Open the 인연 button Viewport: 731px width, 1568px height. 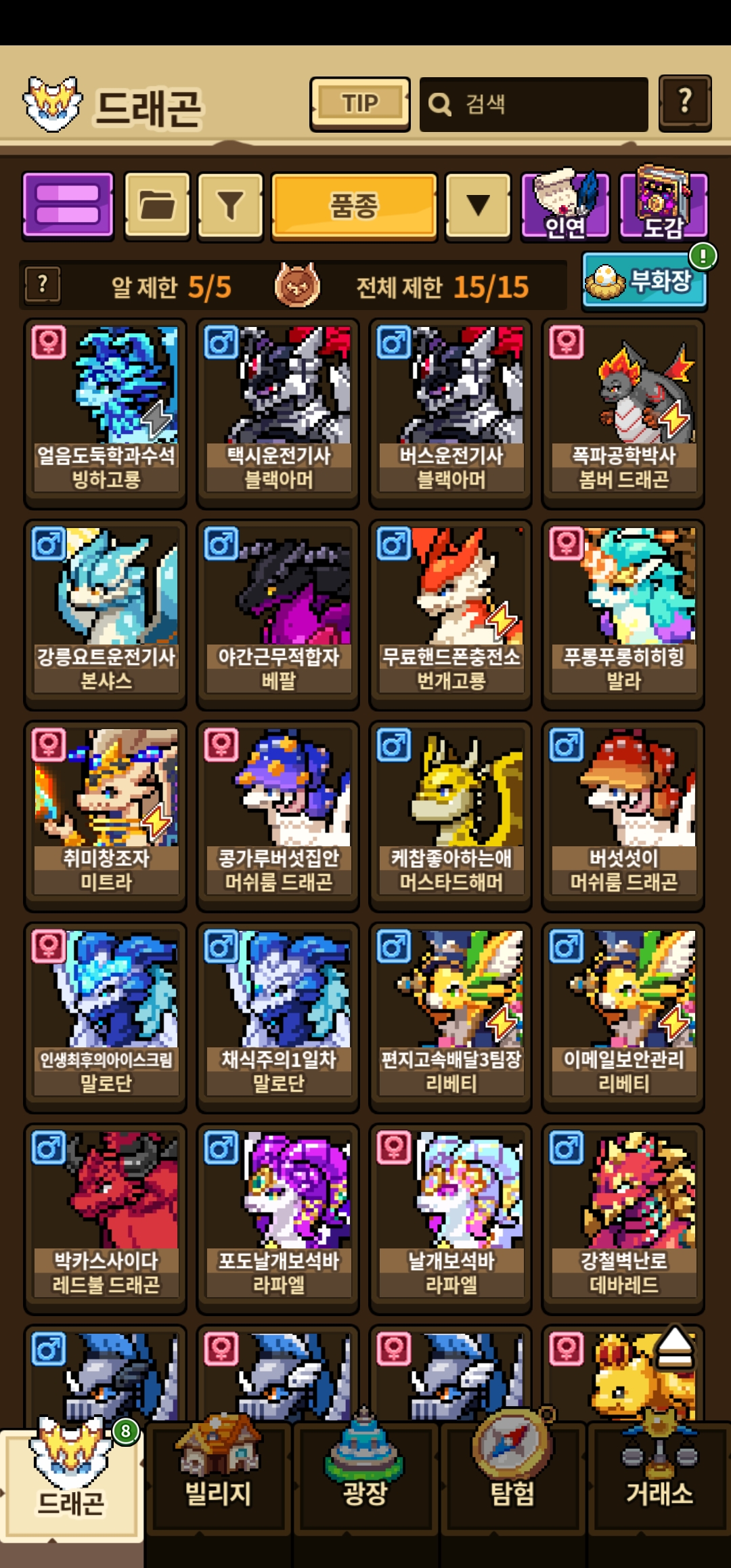coord(565,205)
